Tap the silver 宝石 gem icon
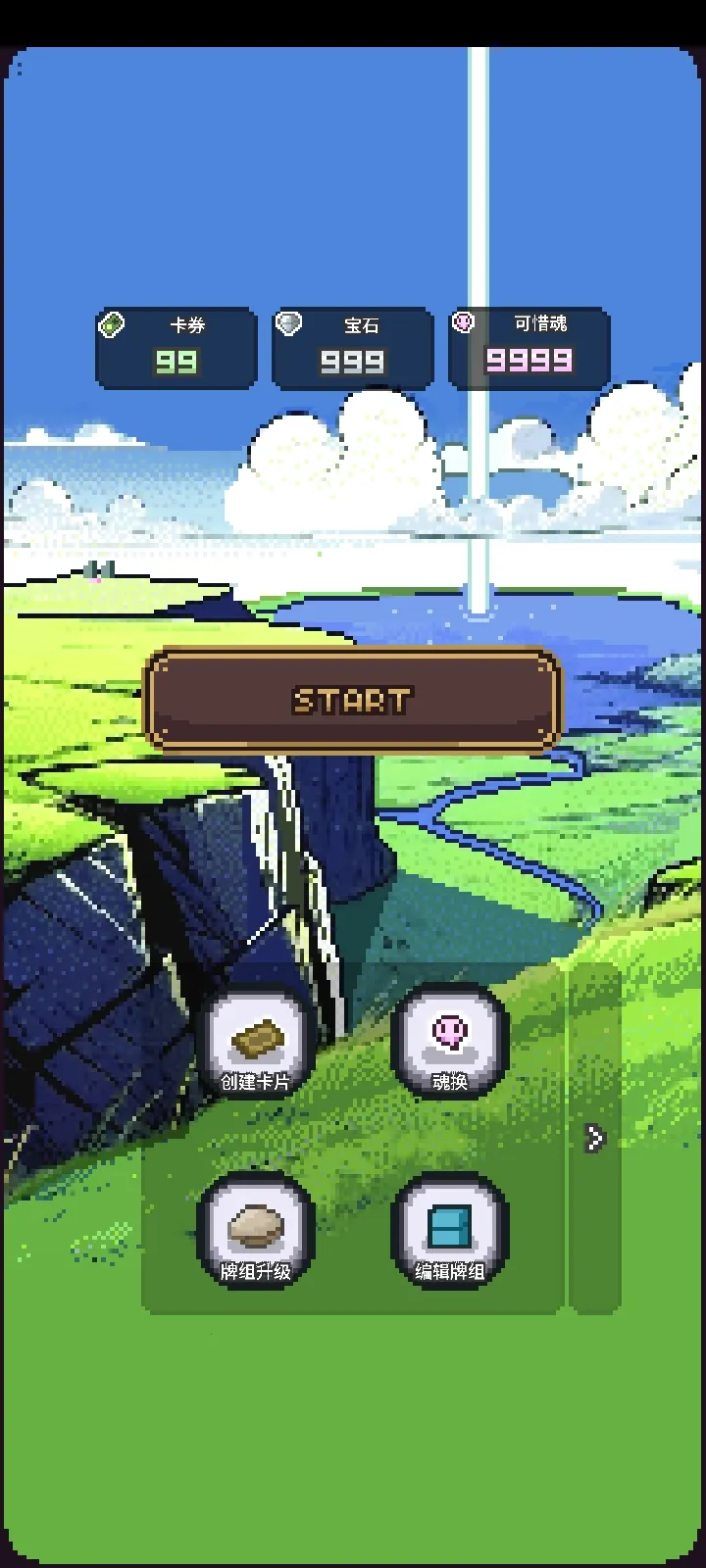 click(289, 321)
